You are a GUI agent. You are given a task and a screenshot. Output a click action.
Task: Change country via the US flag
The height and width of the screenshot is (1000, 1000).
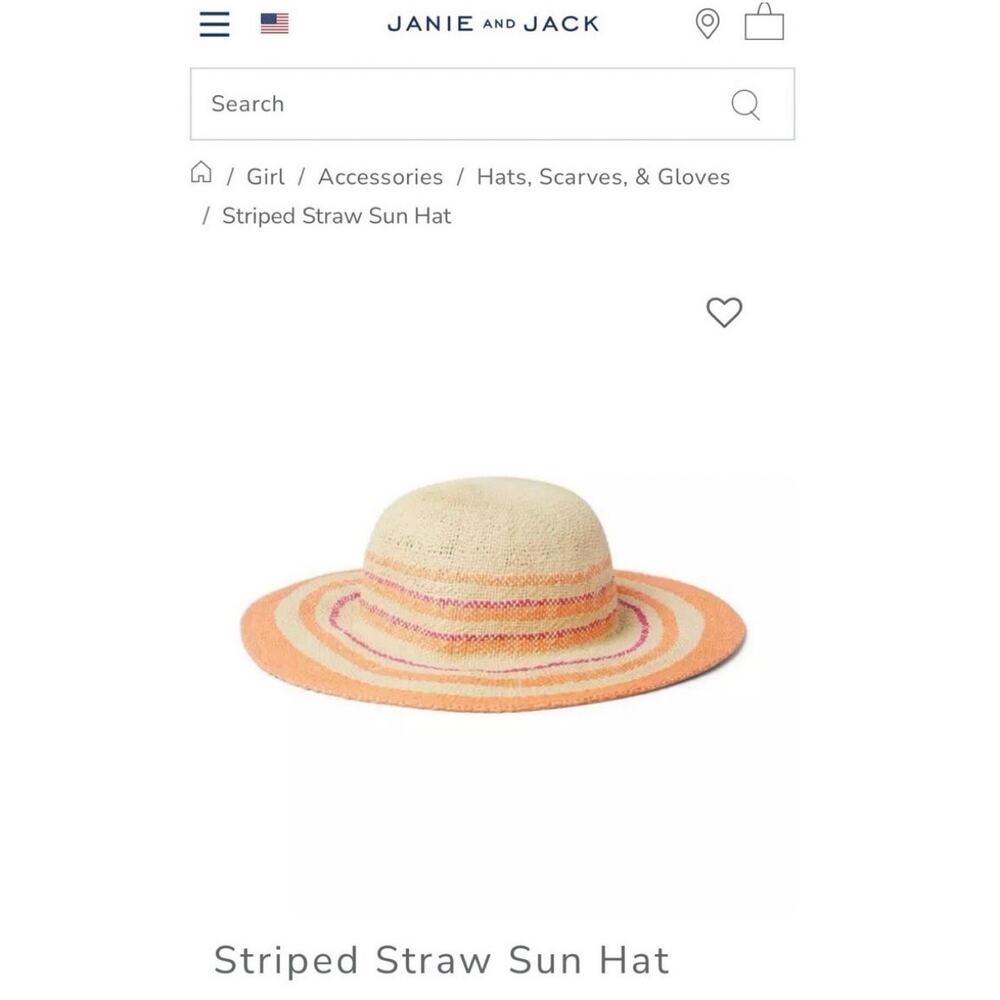point(274,24)
